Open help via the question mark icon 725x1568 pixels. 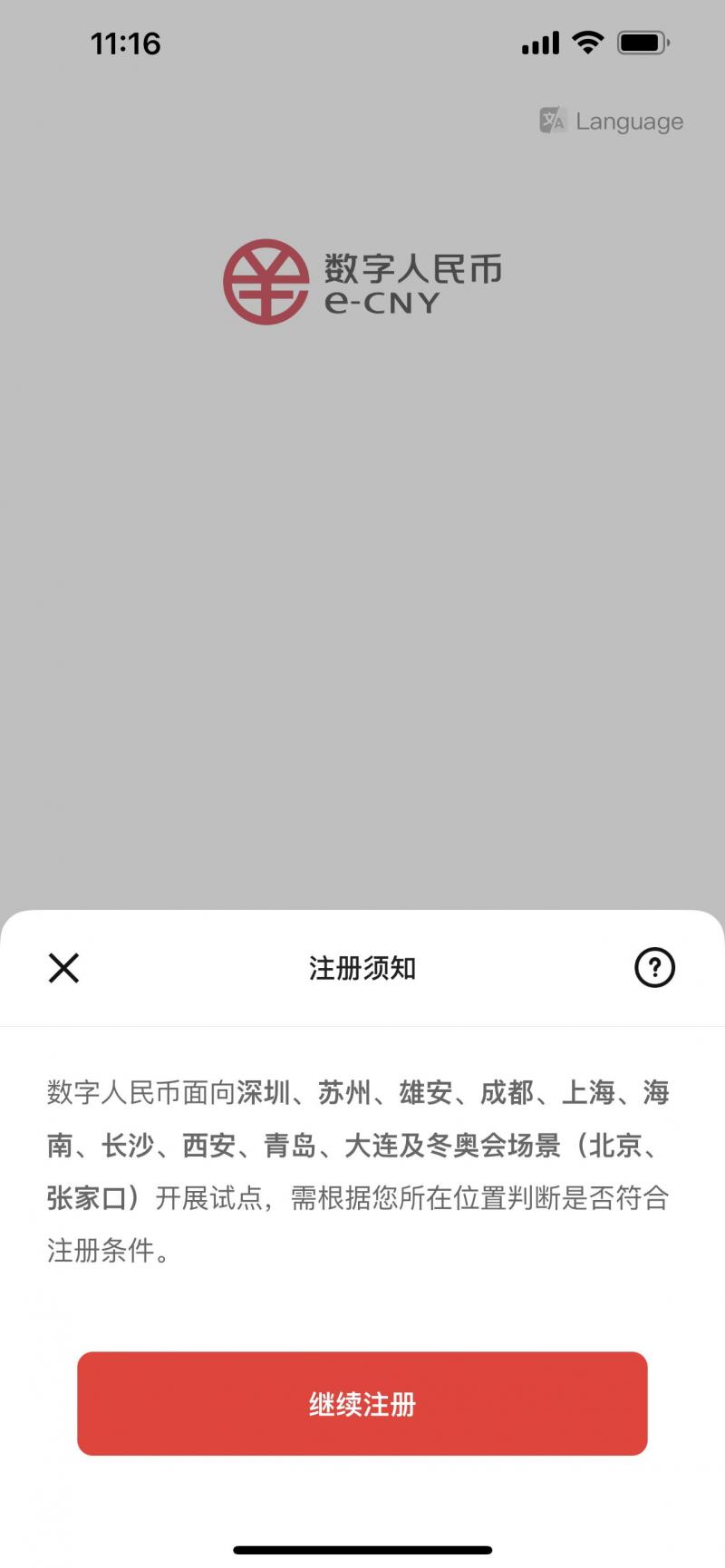click(x=654, y=968)
